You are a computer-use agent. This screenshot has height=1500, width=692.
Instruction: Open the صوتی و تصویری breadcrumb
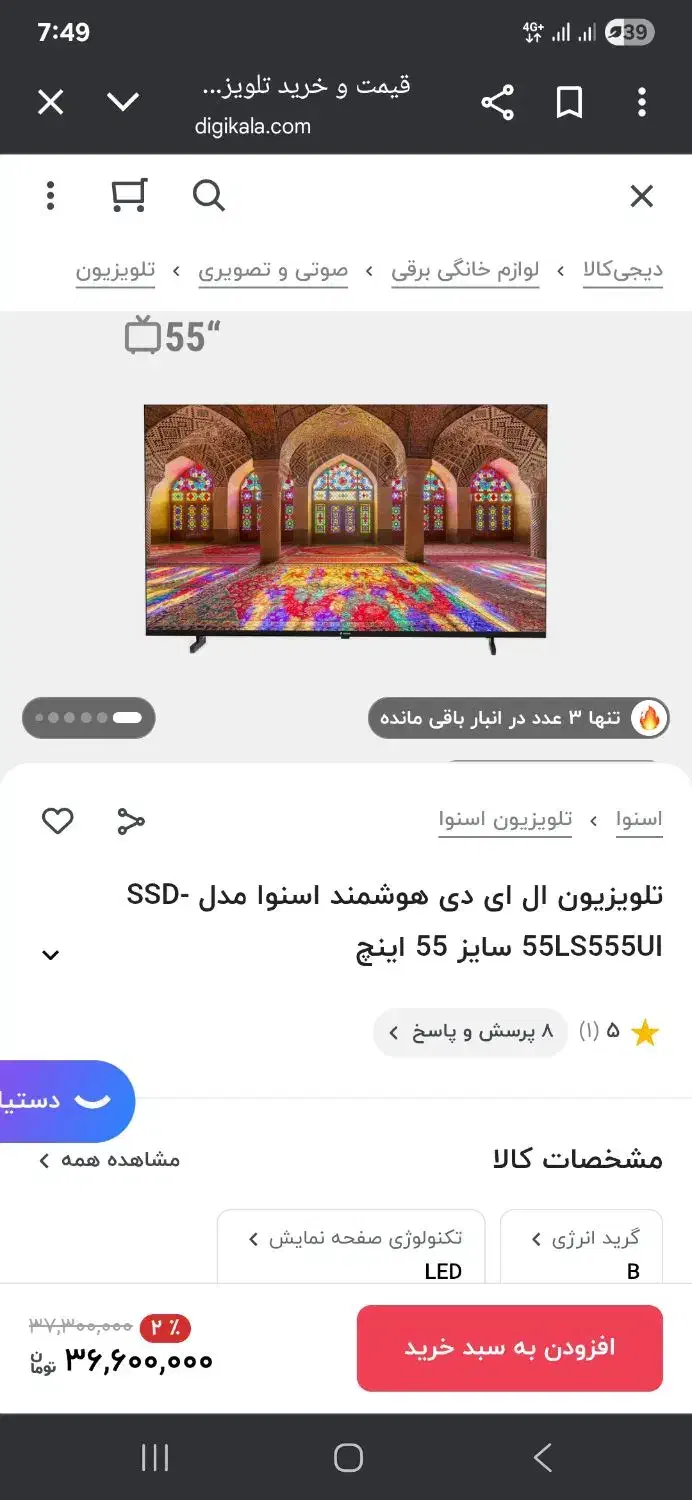(272, 270)
